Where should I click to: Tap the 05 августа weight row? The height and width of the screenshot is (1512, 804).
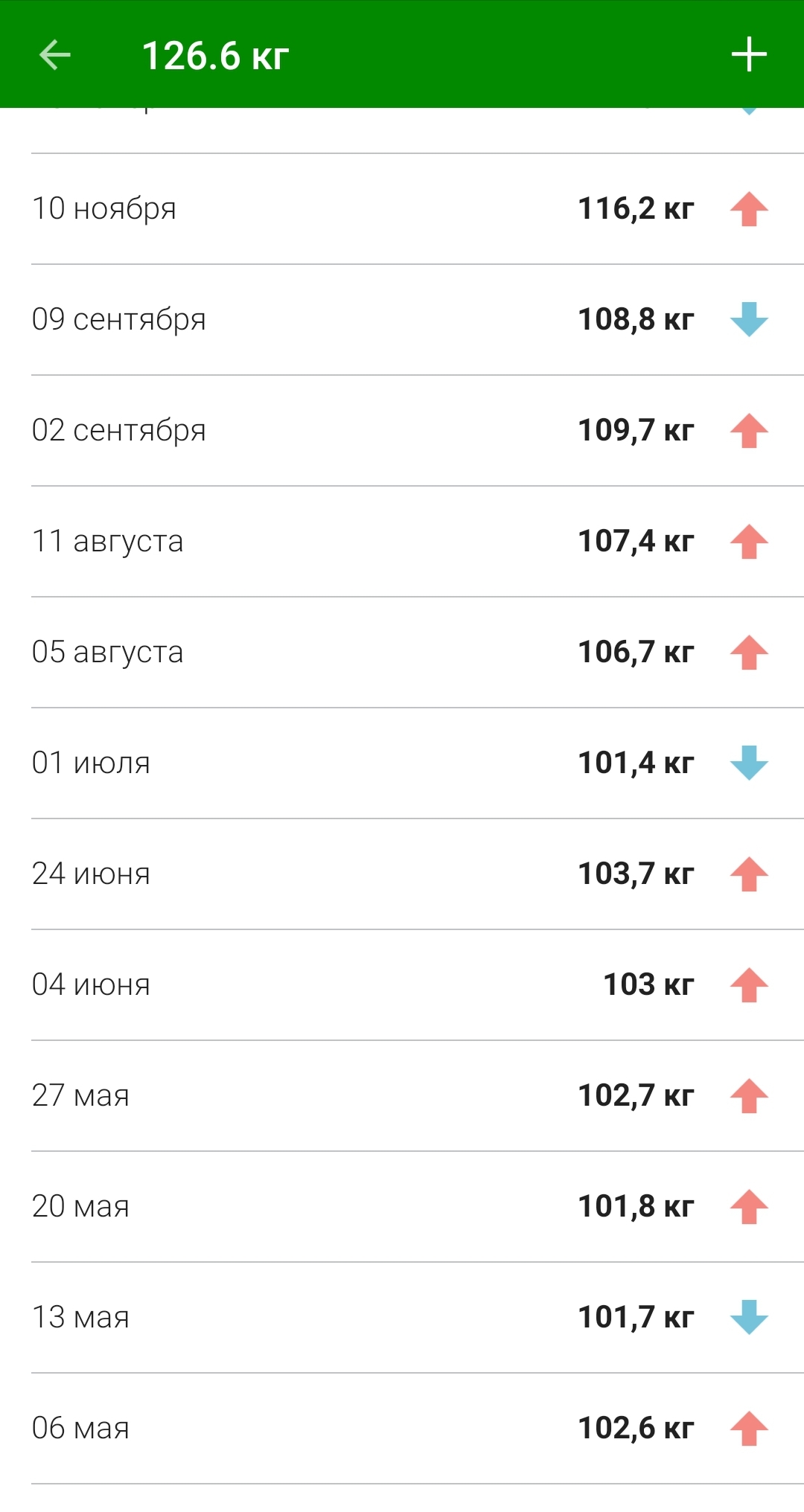(x=402, y=653)
